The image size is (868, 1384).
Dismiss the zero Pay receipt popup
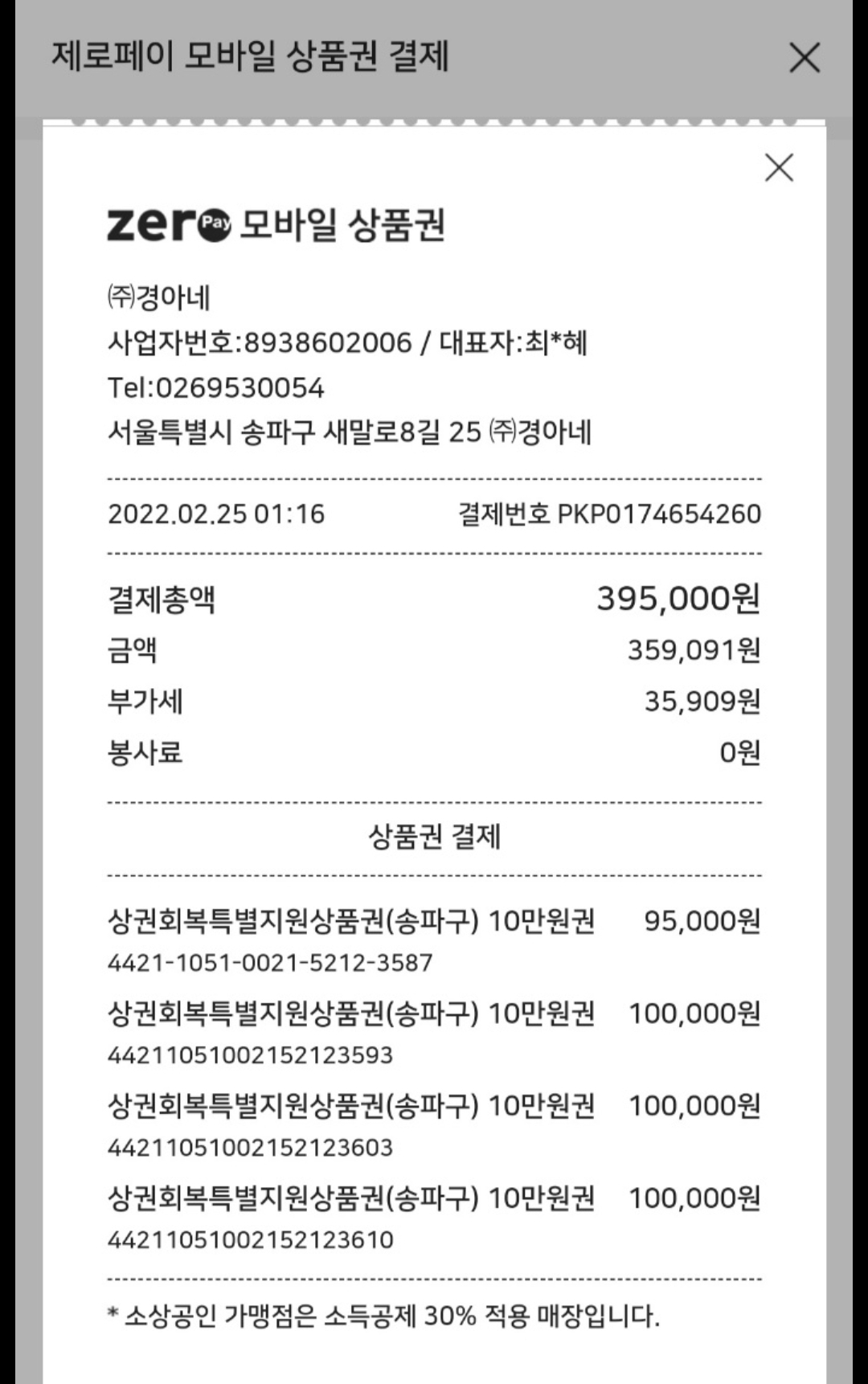coord(779,167)
